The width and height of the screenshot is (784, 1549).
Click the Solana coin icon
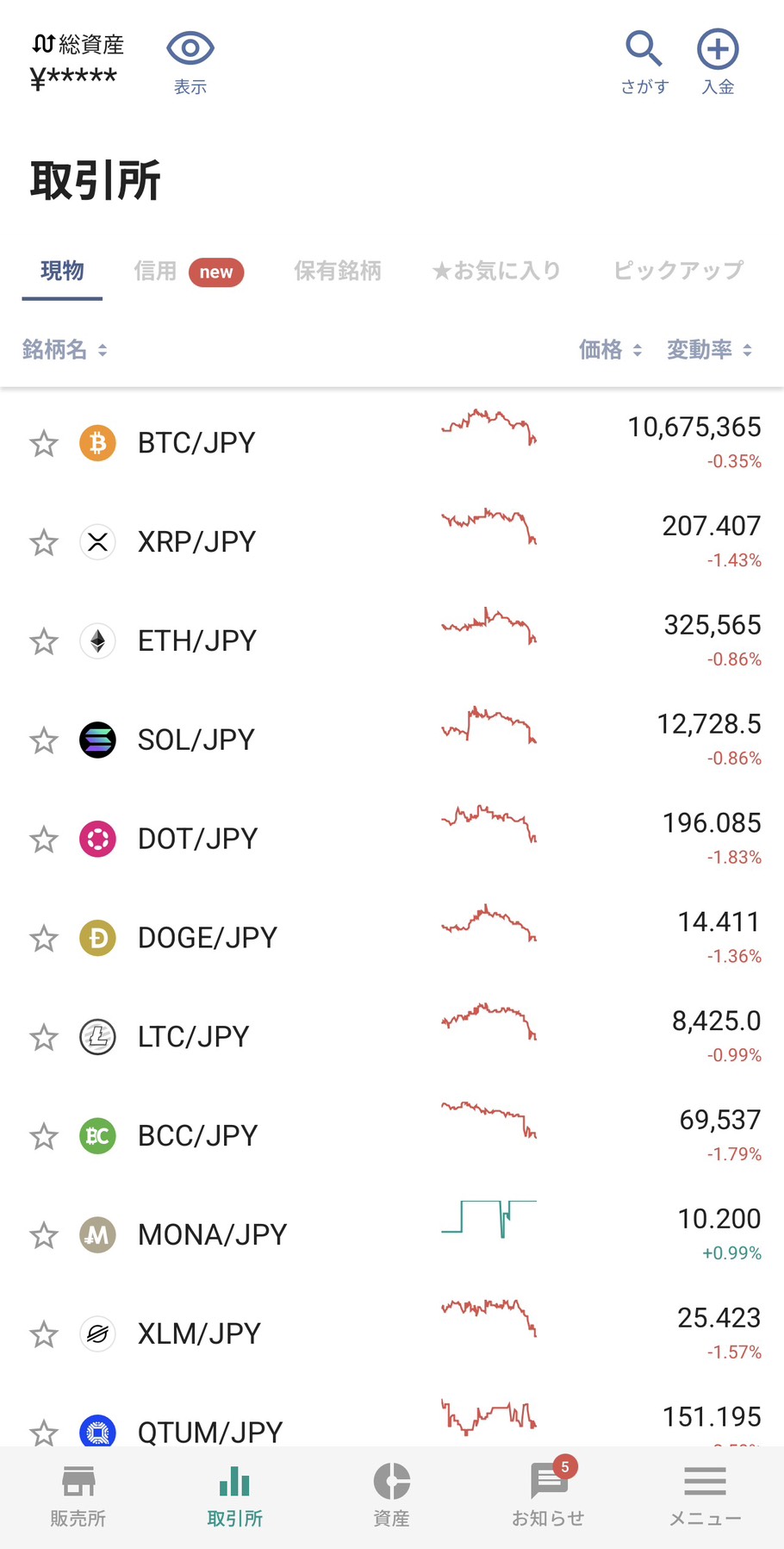coord(97,740)
